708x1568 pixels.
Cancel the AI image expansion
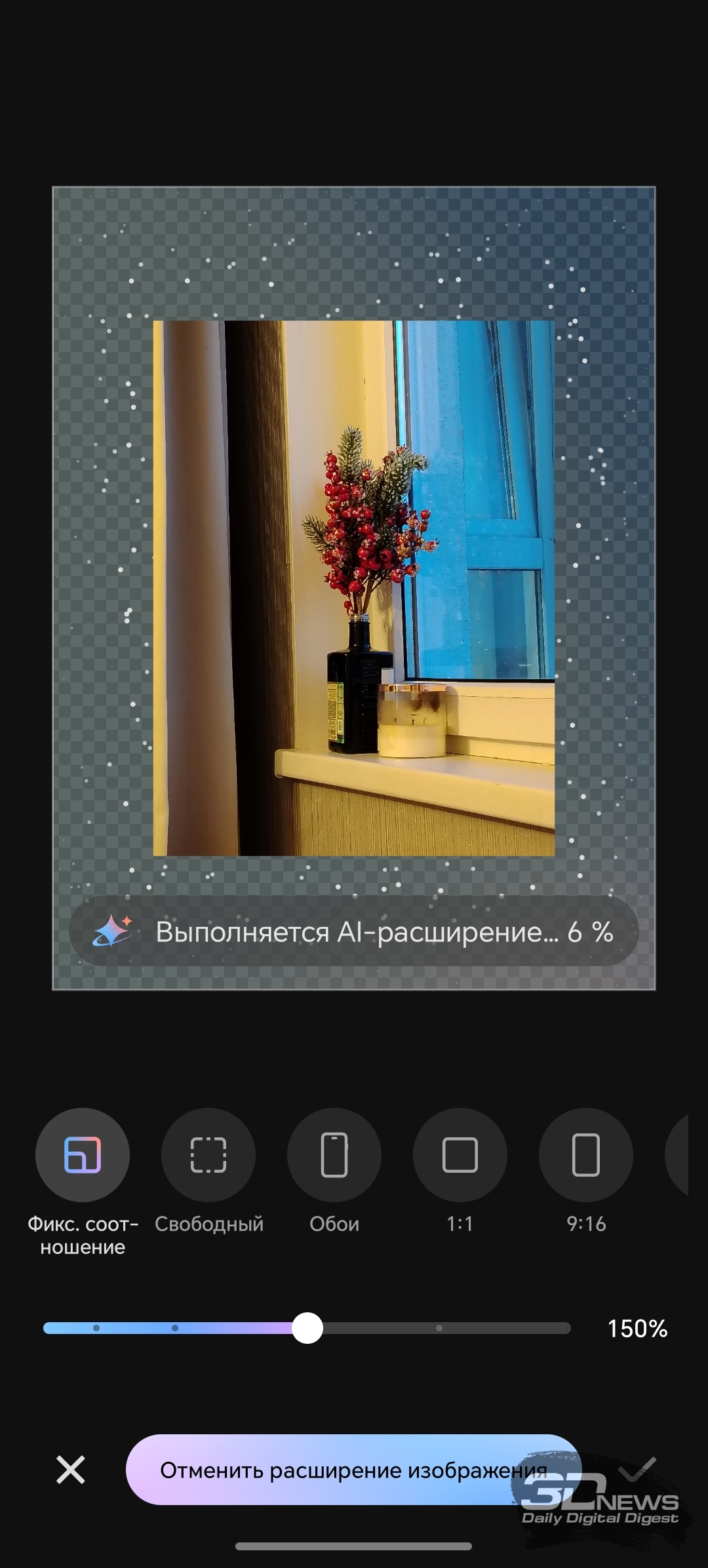point(353,1470)
